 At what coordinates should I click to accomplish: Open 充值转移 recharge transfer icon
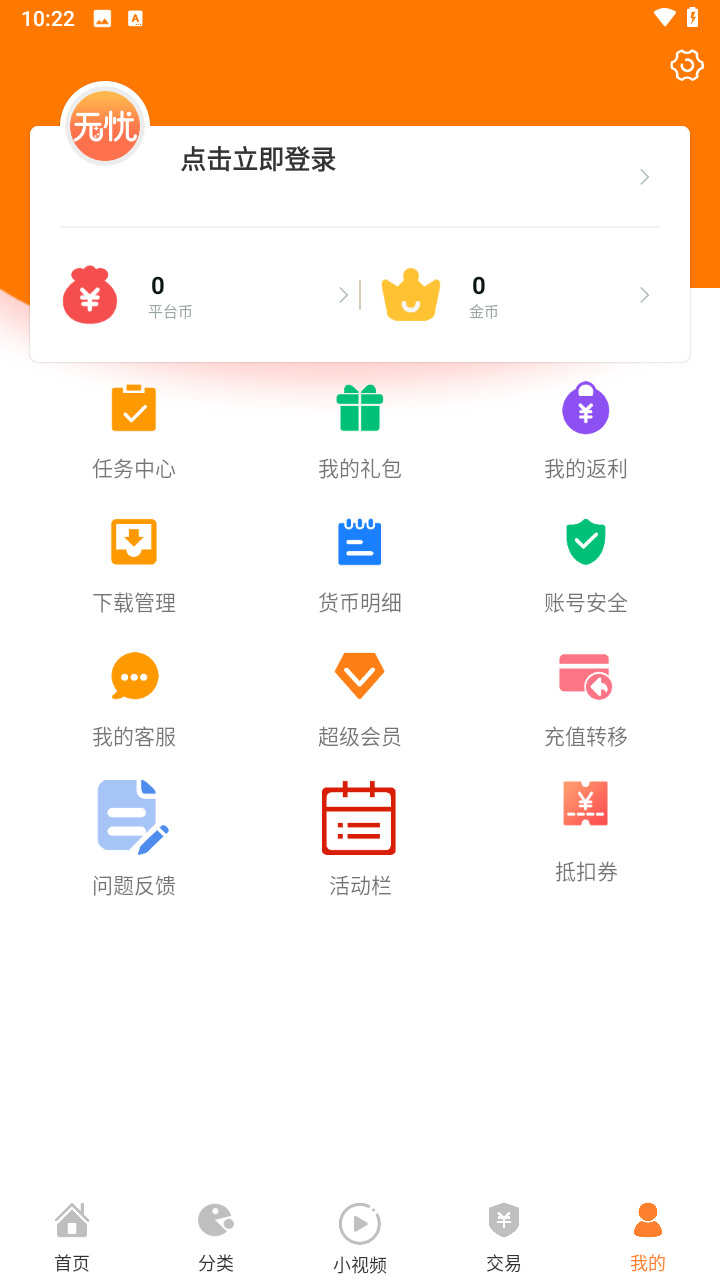[x=585, y=676]
